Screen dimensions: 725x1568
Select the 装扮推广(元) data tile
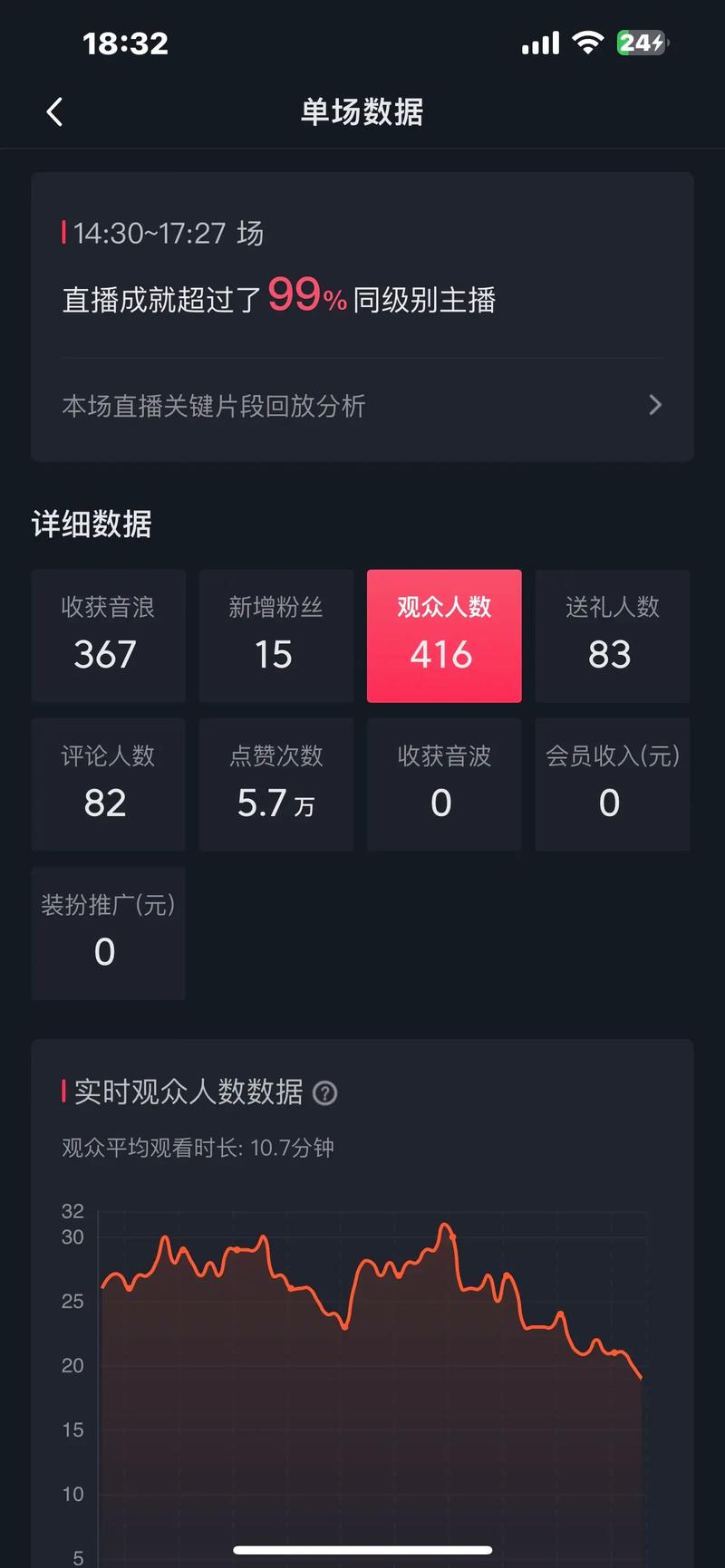tap(108, 933)
